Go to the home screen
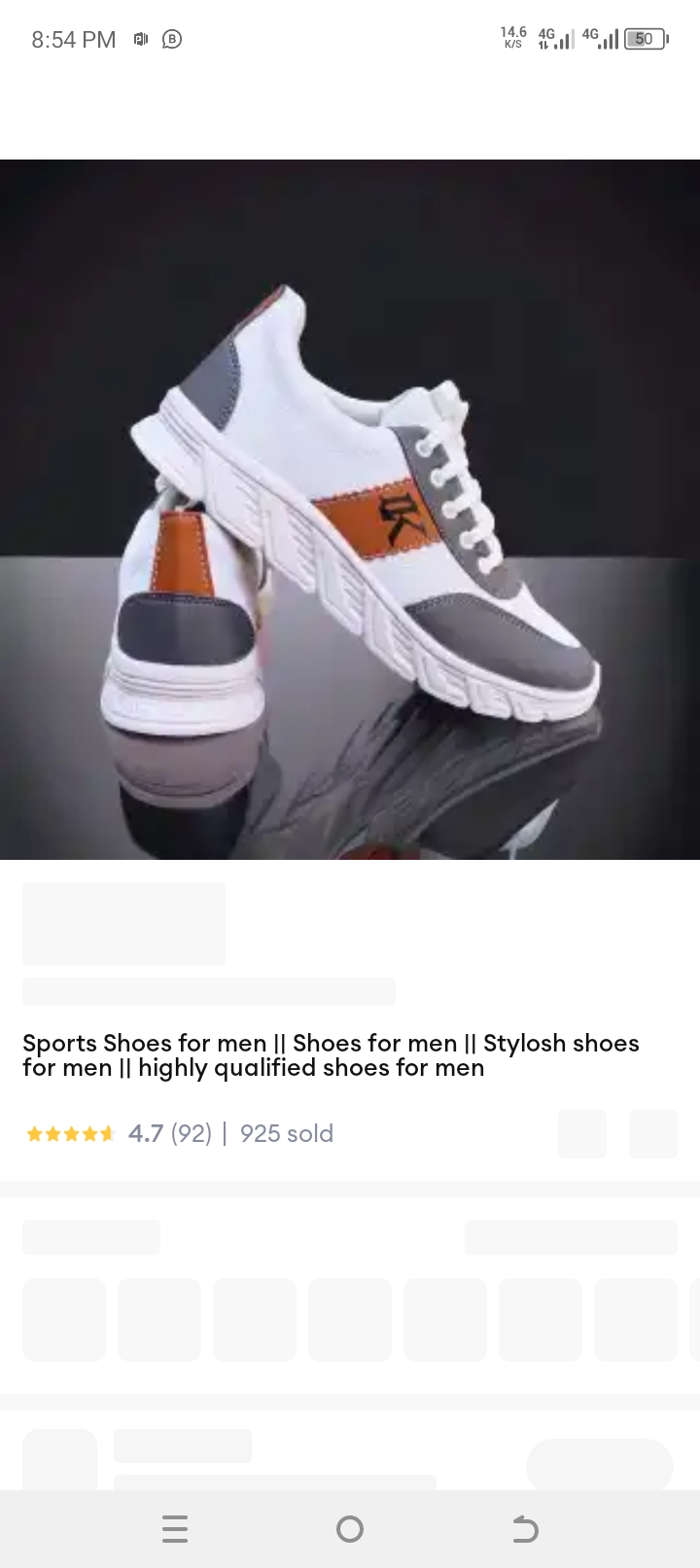 (x=350, y=1529)
